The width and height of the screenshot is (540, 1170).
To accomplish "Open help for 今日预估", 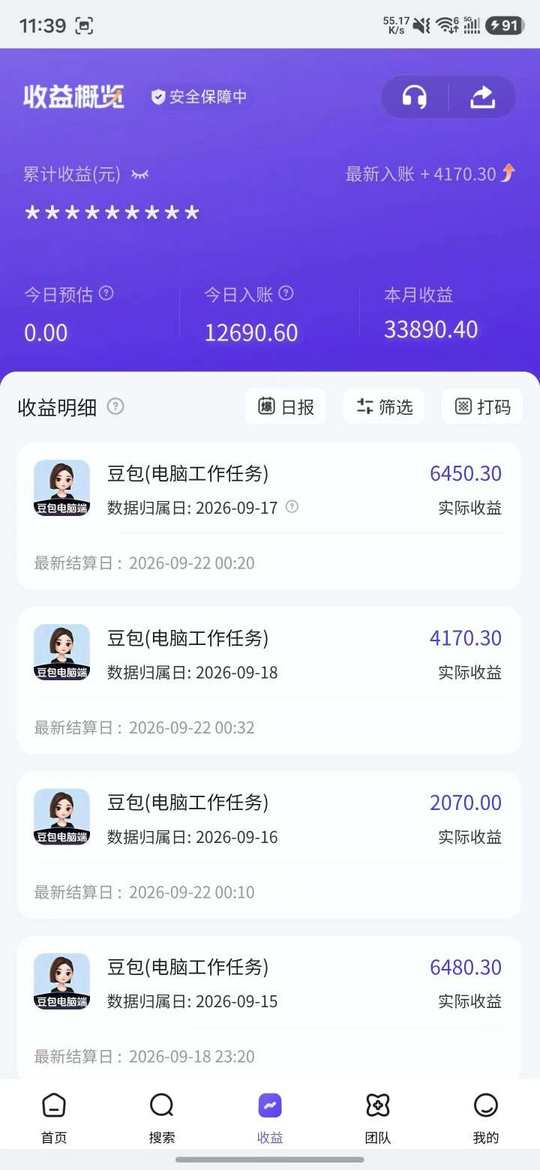I will click(107, 293).
